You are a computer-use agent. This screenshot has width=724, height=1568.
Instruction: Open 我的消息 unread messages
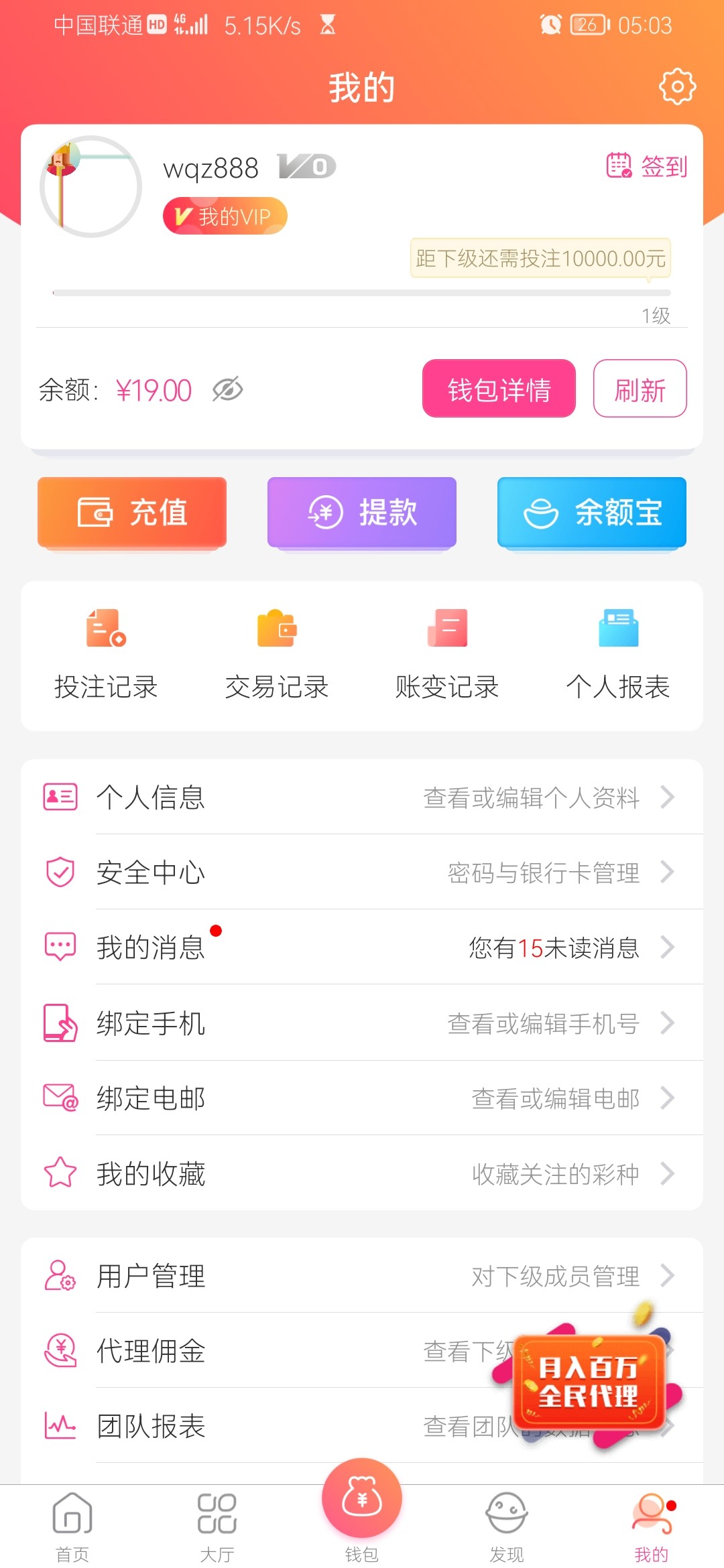tap(362, 948)
